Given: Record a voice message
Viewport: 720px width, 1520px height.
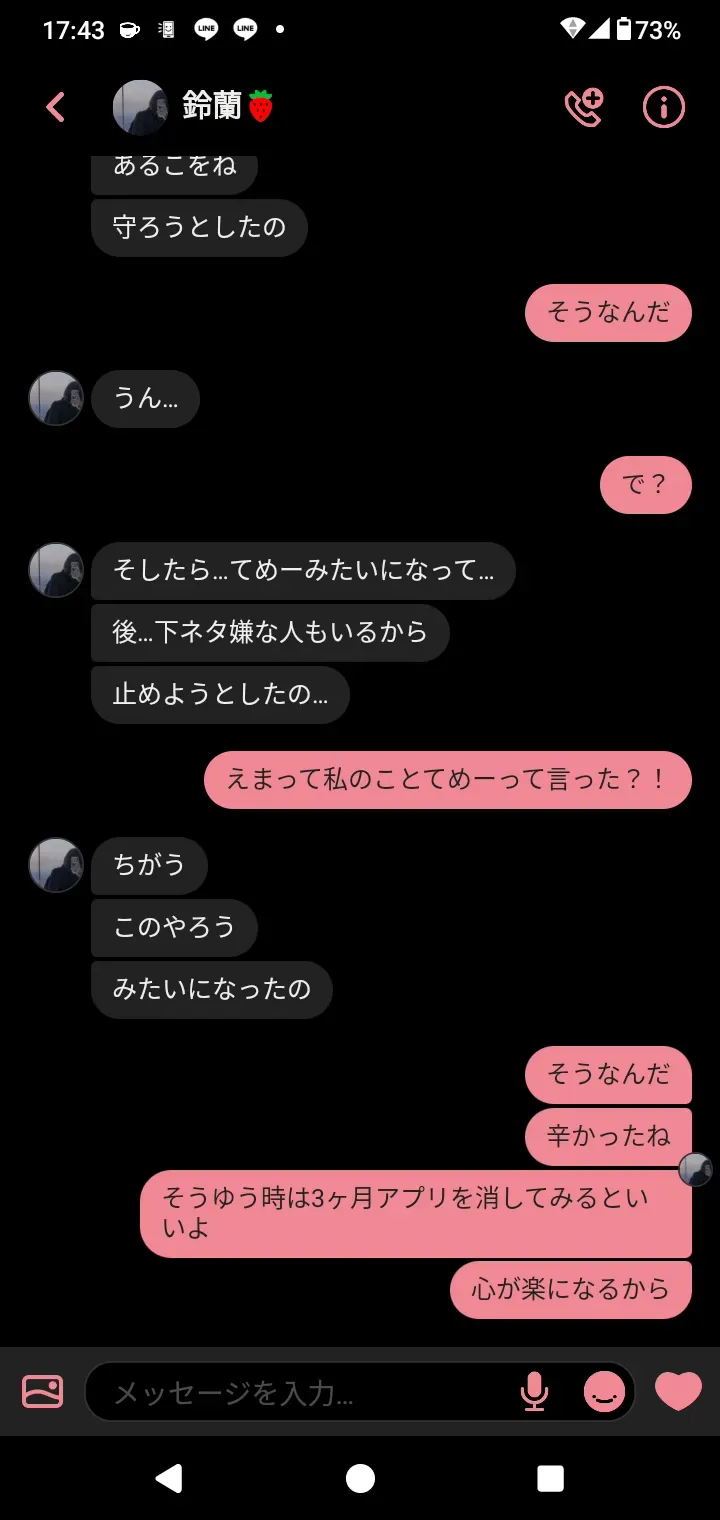Looking at the screenshot, I should pyautogui.click(x=535, y=1391).
